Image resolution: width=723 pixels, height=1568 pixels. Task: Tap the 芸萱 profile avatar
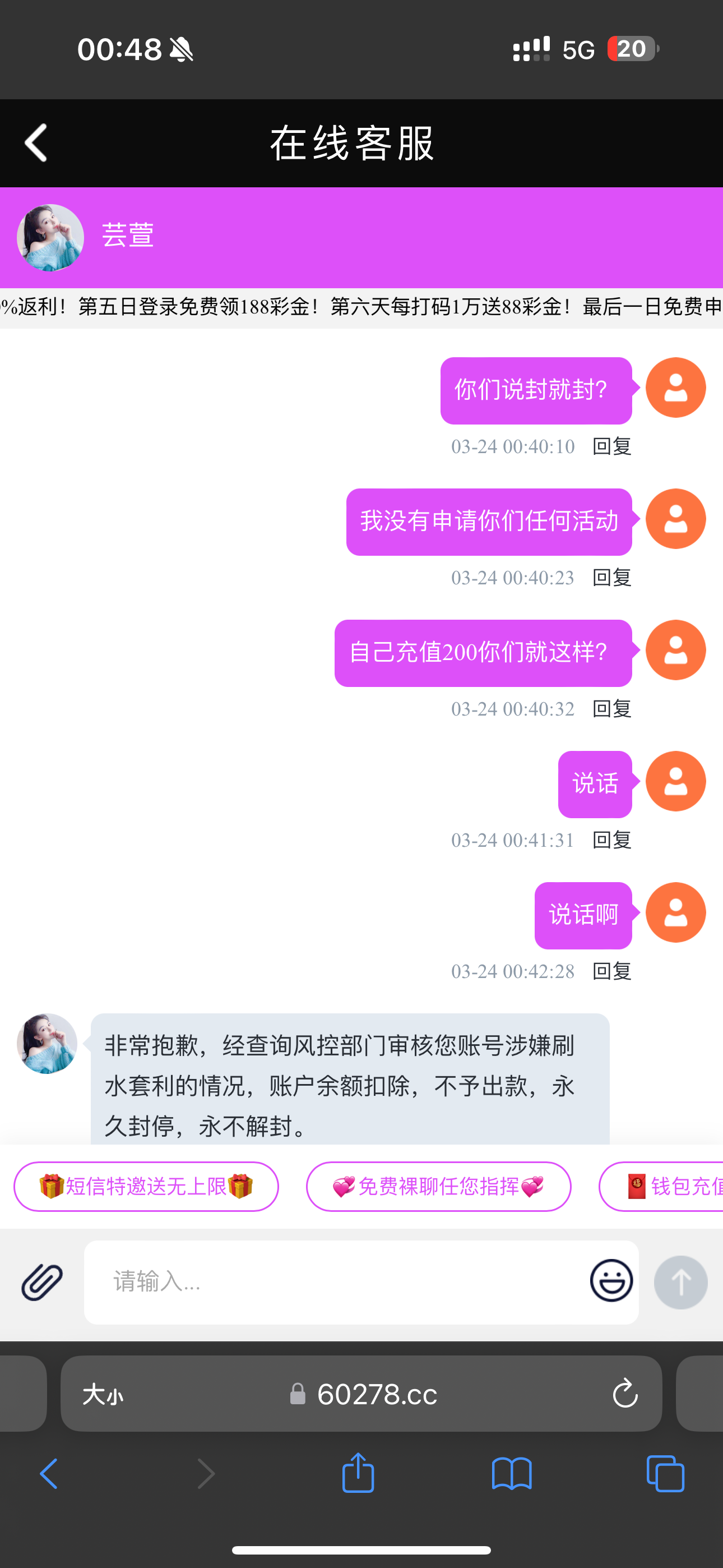pos(50,237)
